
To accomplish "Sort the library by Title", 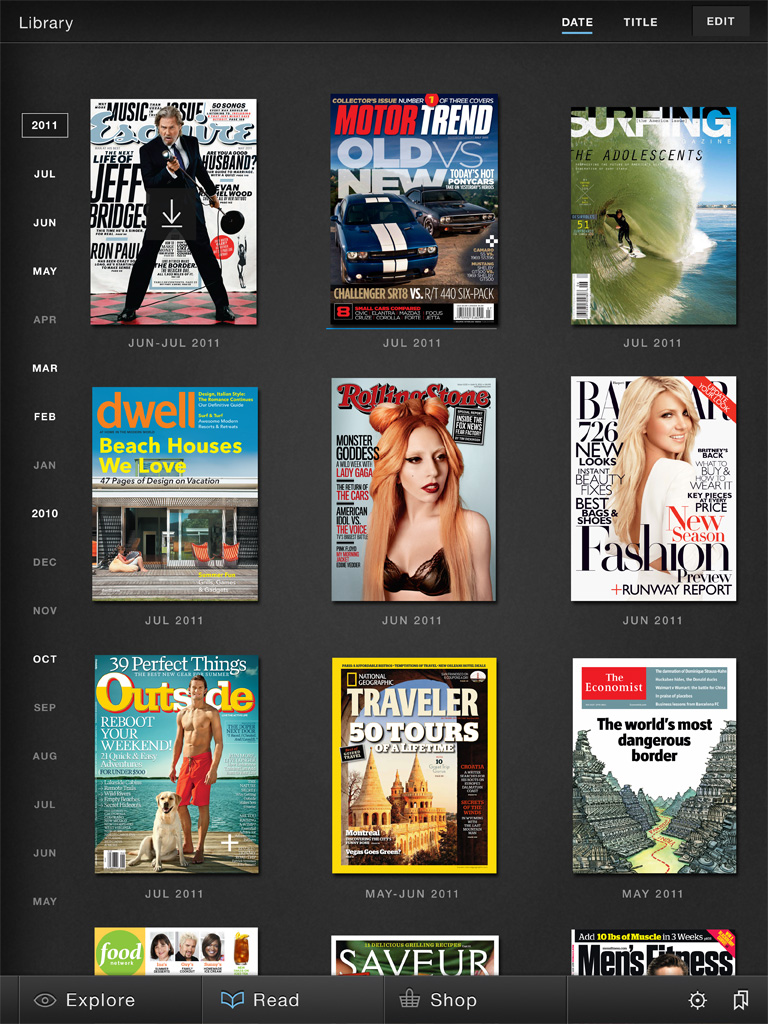I will [640, 22].
